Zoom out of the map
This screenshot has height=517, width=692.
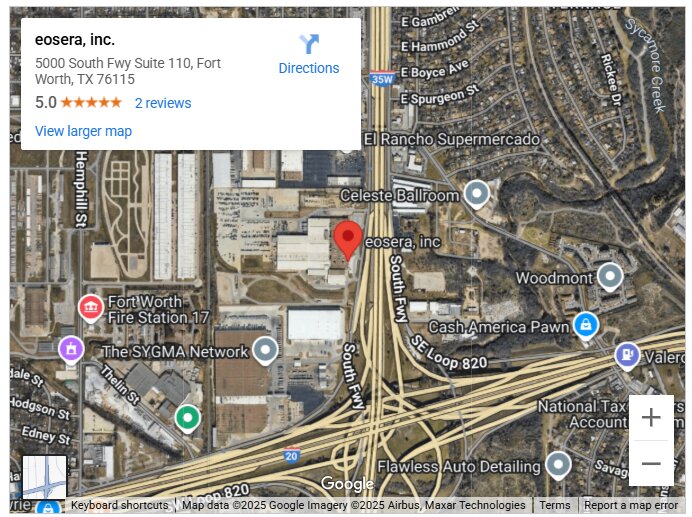pyautogui.click(x=651, y=464)
